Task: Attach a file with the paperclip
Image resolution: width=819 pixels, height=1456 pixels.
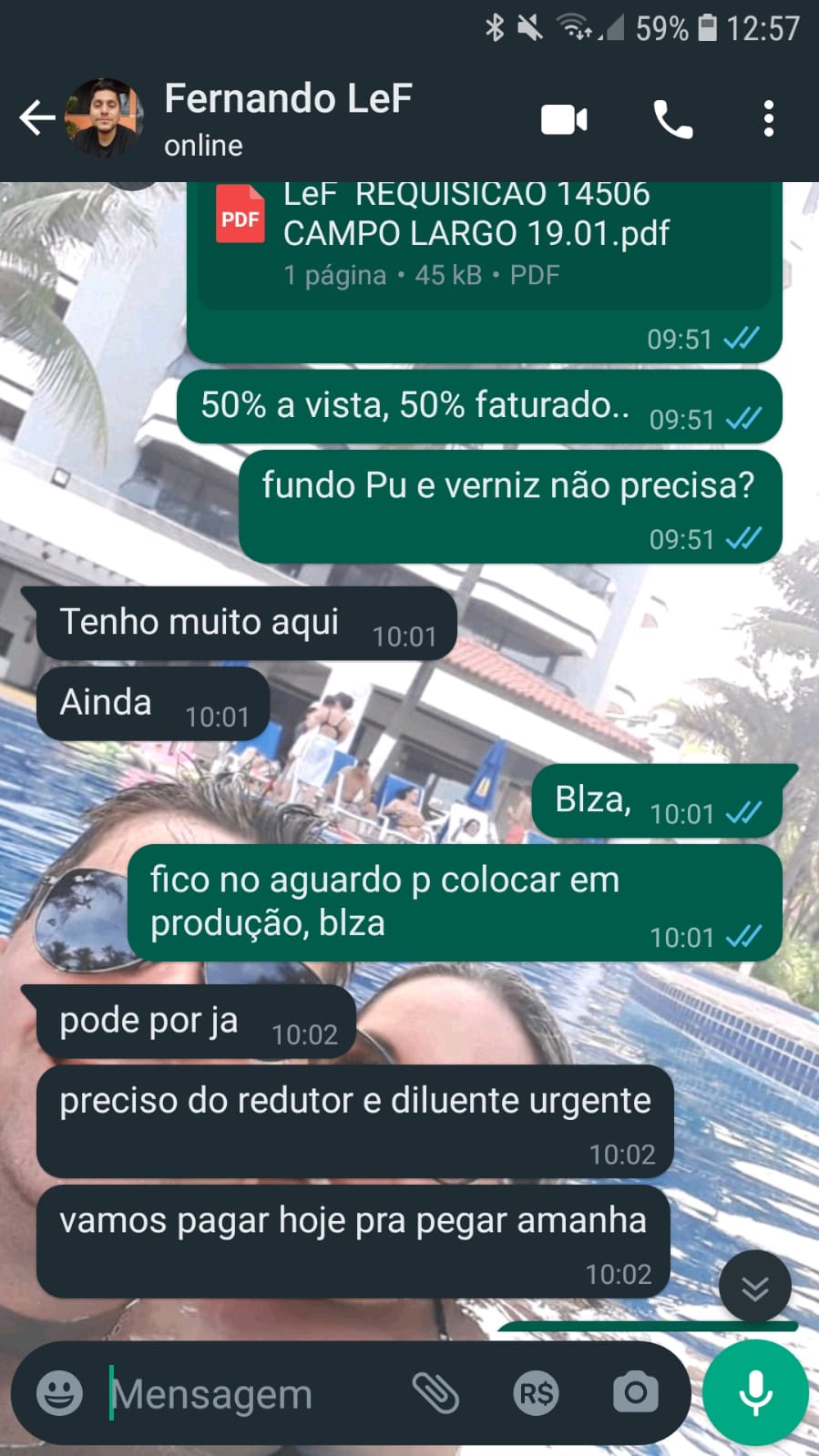Action: tap(435, 1393)
